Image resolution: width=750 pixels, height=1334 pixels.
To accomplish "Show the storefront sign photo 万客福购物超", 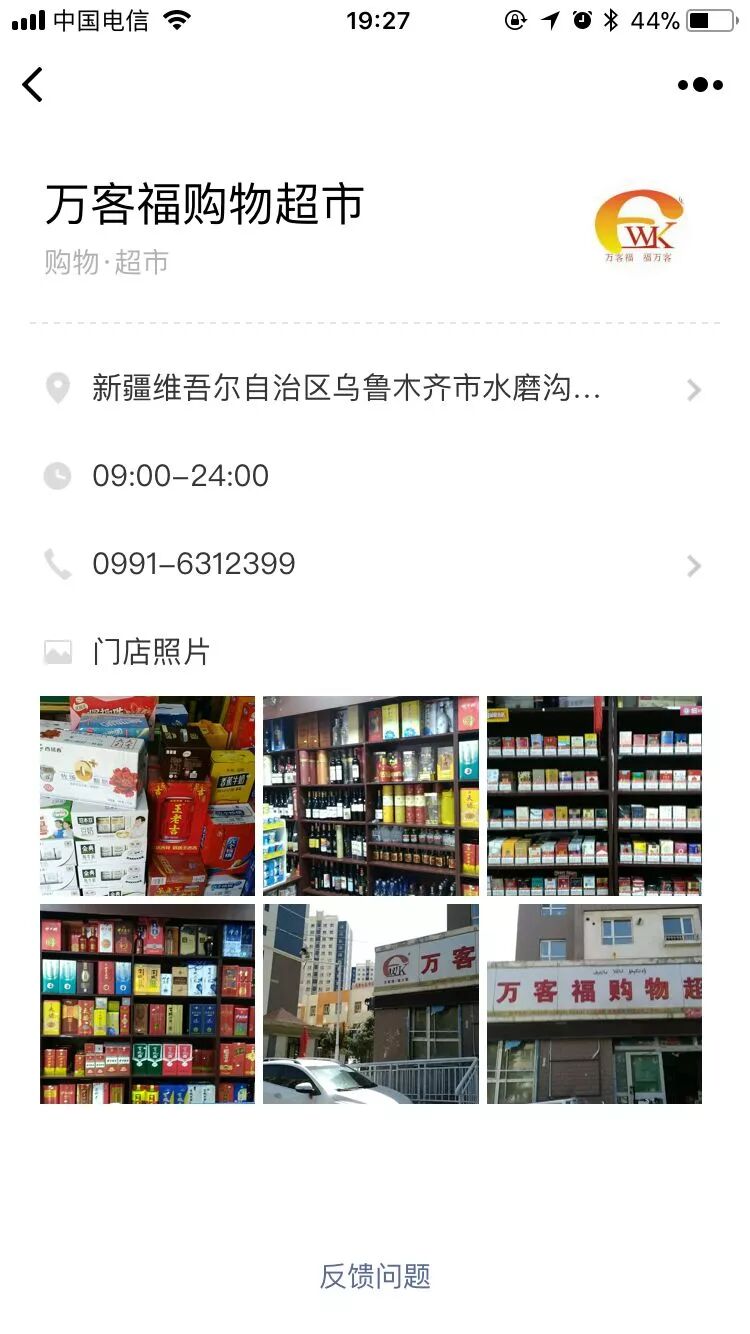I will click(x=594, y=1004).
